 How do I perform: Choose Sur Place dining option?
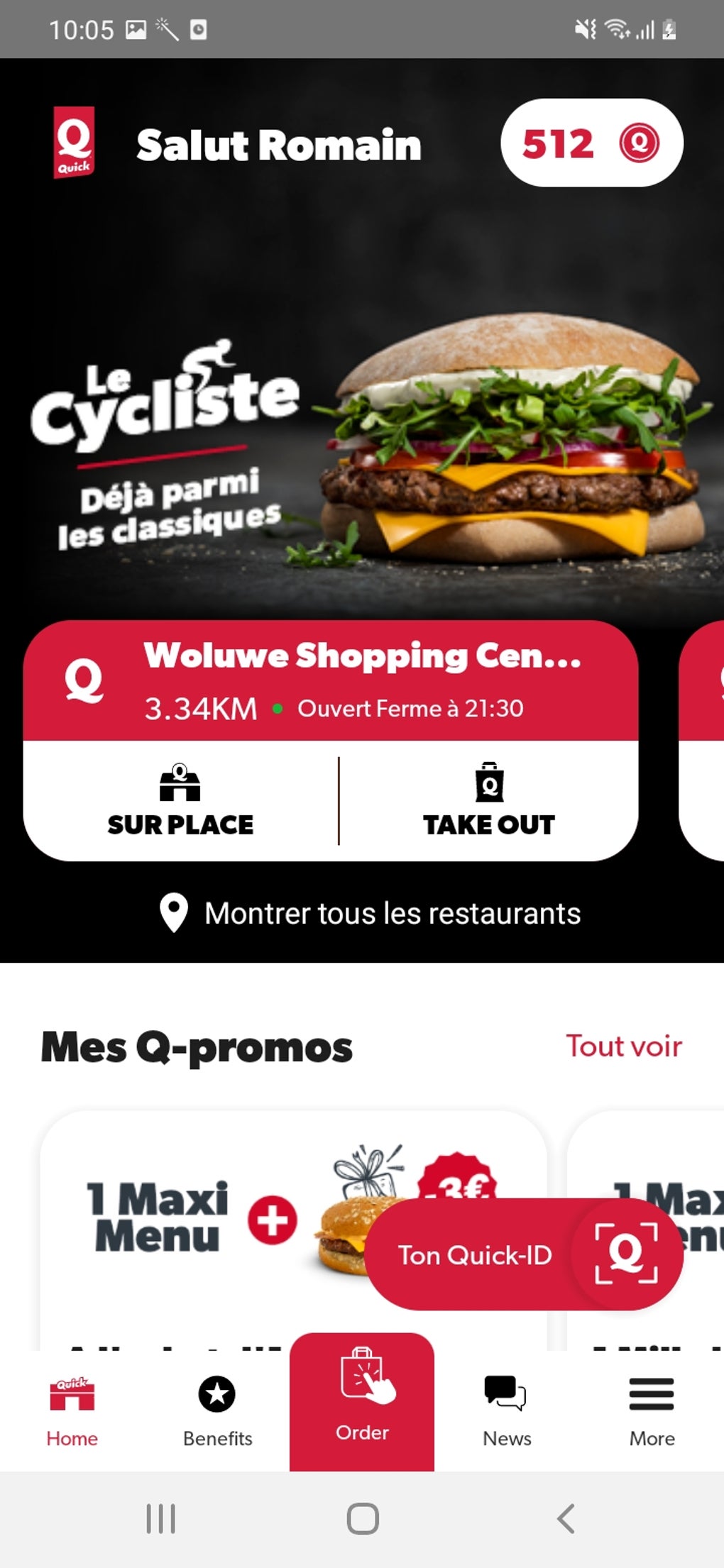[180, 802]
